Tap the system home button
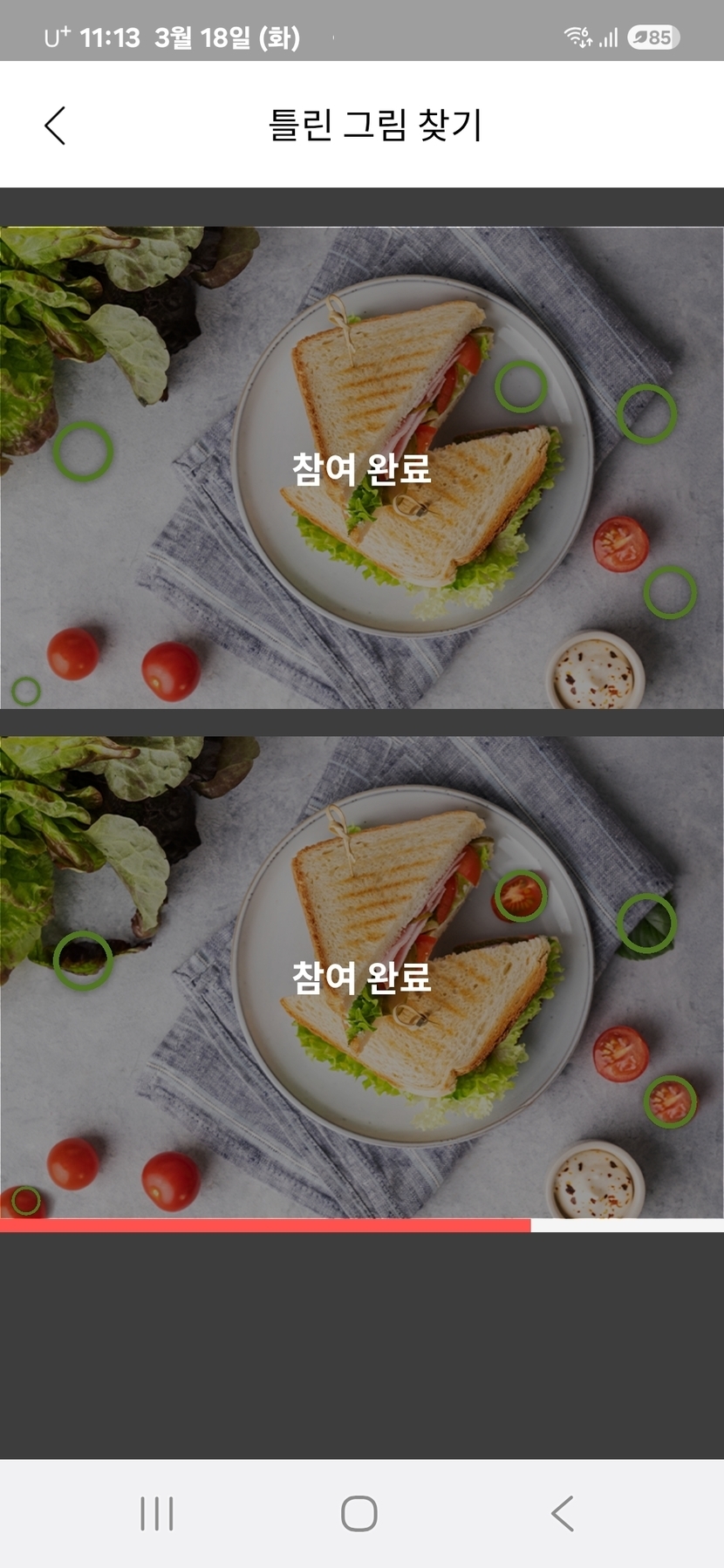Image resolution: width=724 pixels, height=1568 pixels. coord(359,1513)
